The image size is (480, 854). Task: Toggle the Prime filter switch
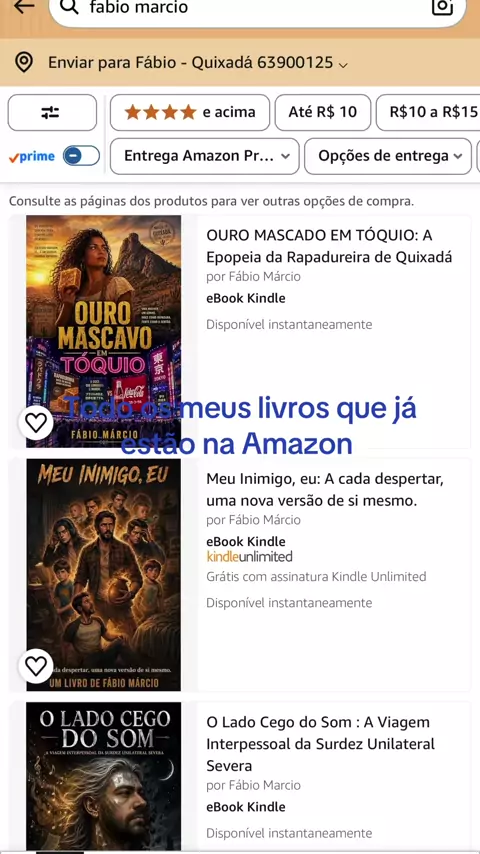81,156
